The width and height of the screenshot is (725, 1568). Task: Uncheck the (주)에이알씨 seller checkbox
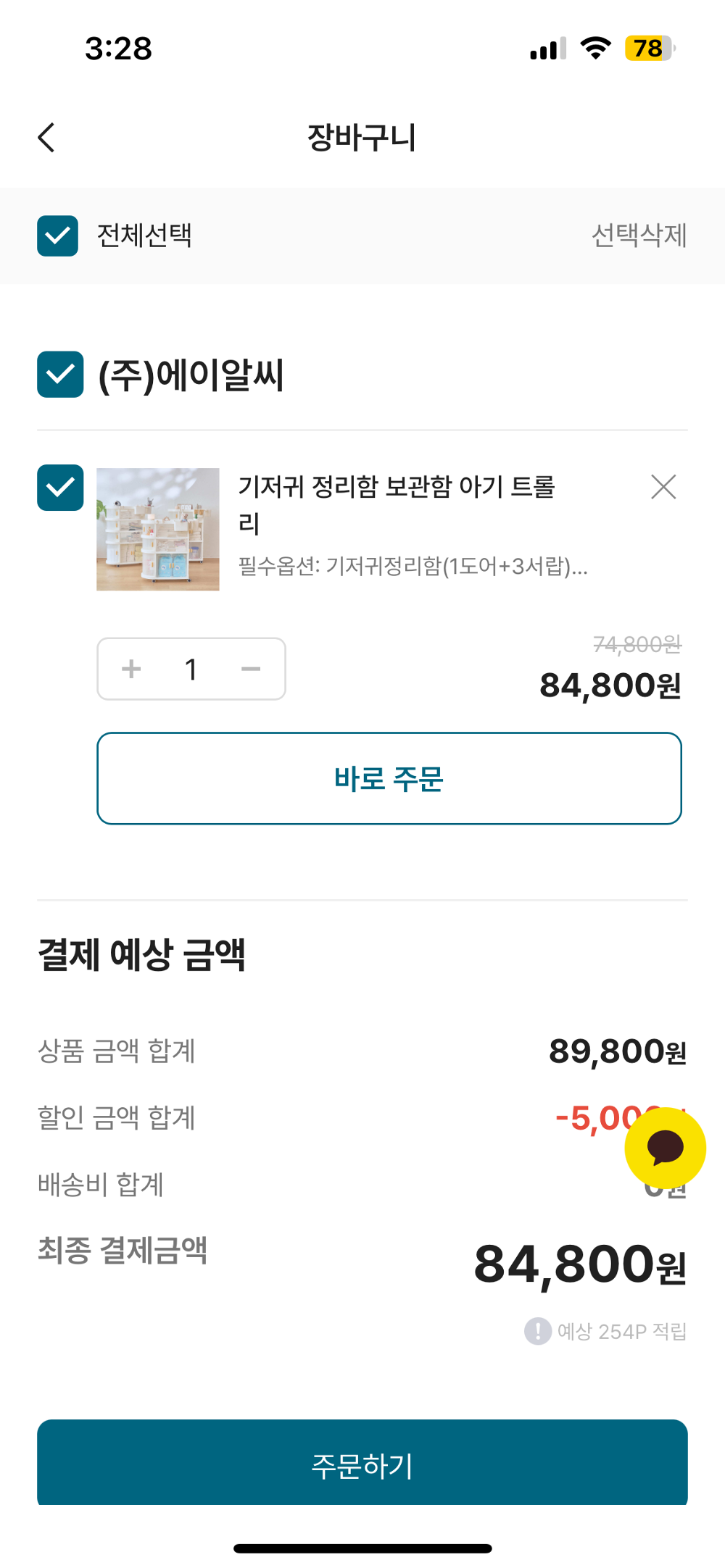[x=59, y=375]
